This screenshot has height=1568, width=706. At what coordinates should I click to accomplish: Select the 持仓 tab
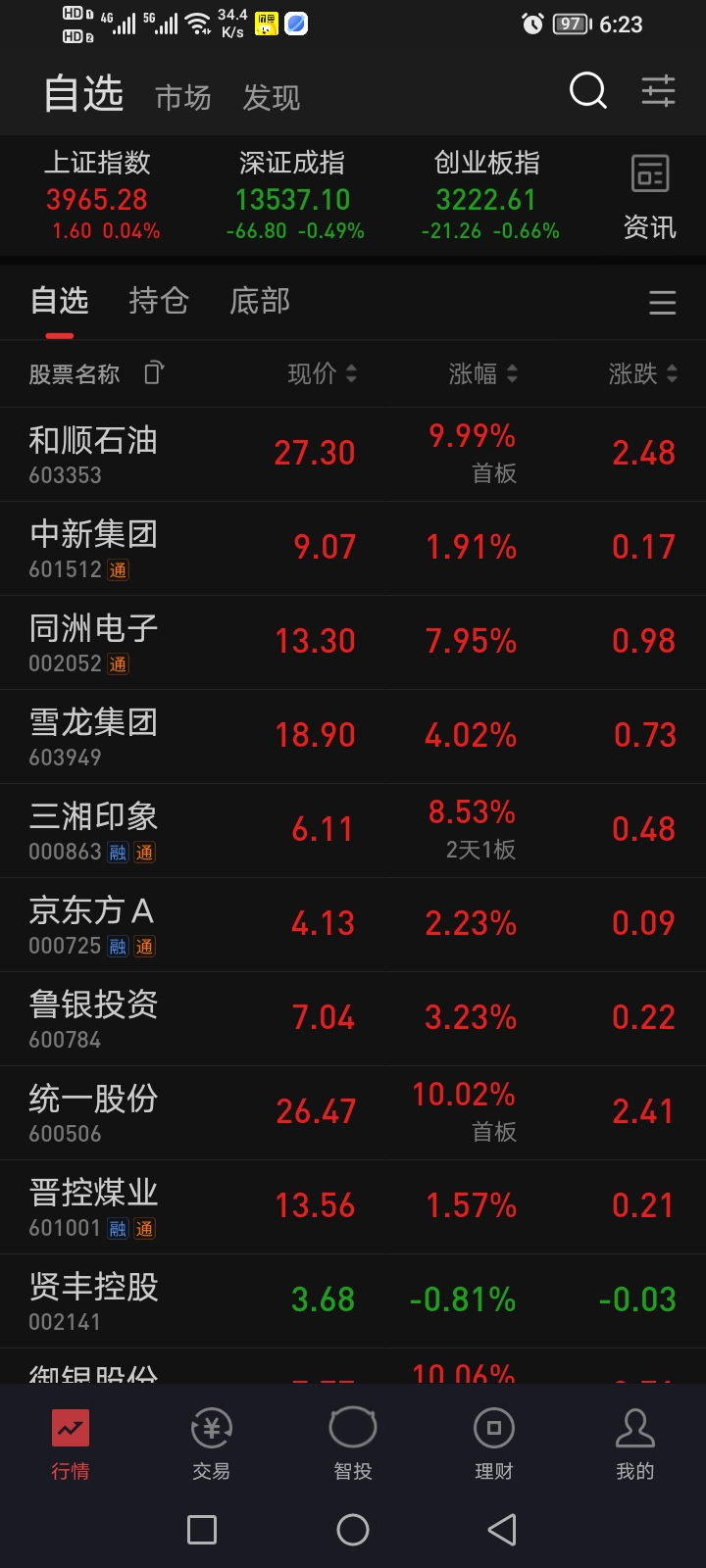159,301
